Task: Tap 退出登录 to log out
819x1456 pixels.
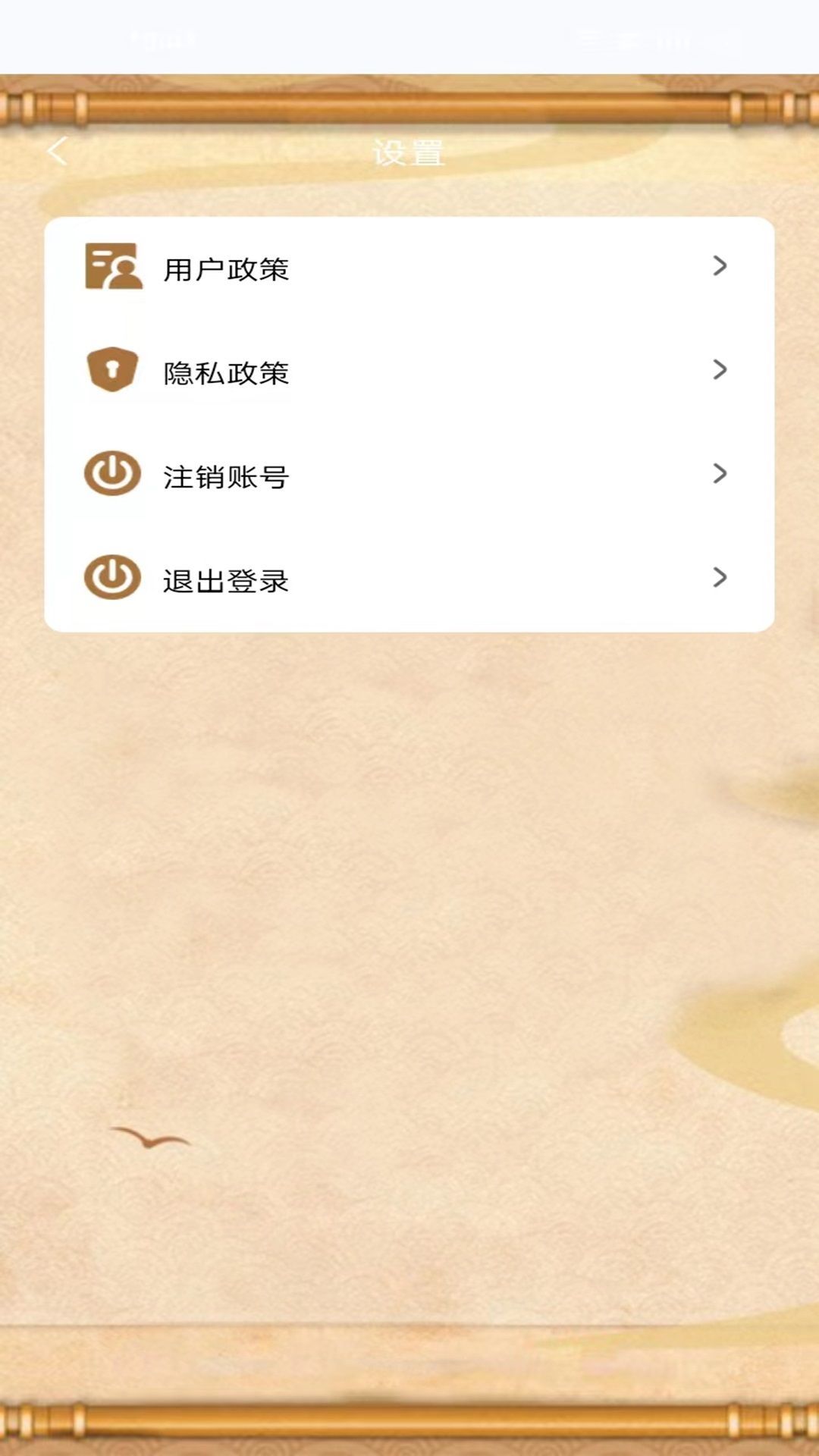Action: [408, 579]
